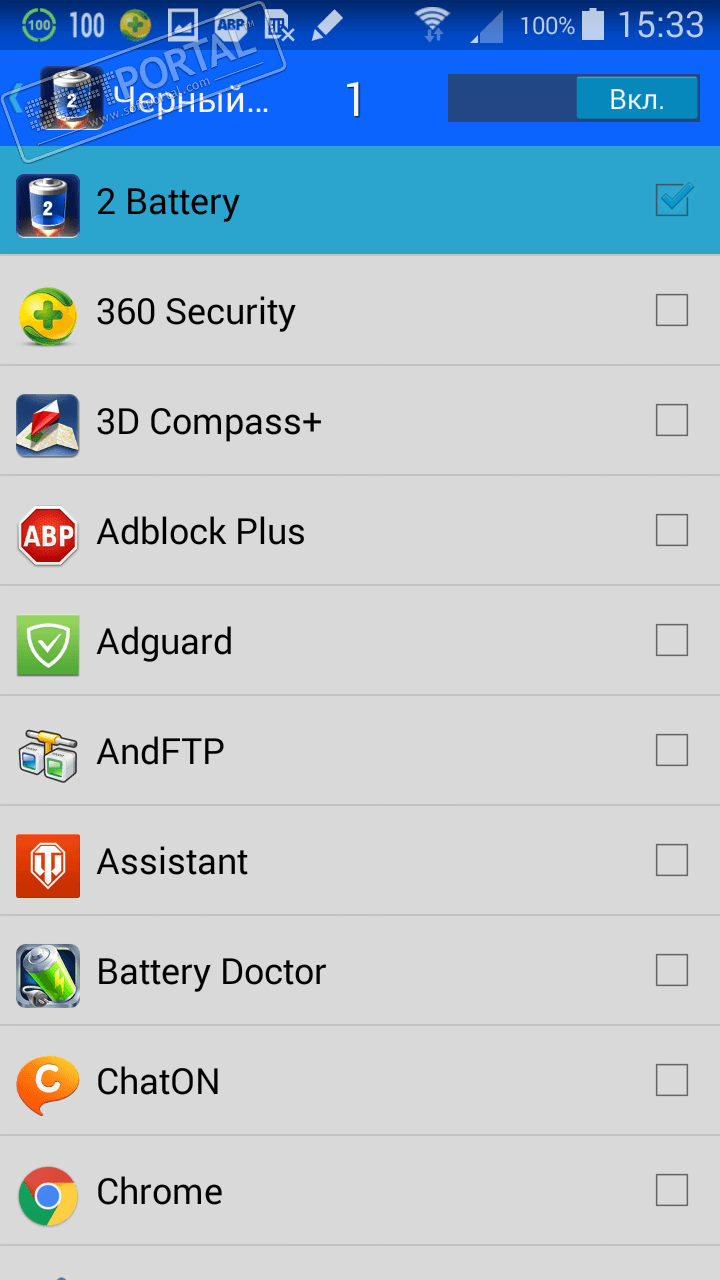This screenshot has height=1280, width=720.
Task: Mark the Adguard checkbox
Action: pos(672,640)
